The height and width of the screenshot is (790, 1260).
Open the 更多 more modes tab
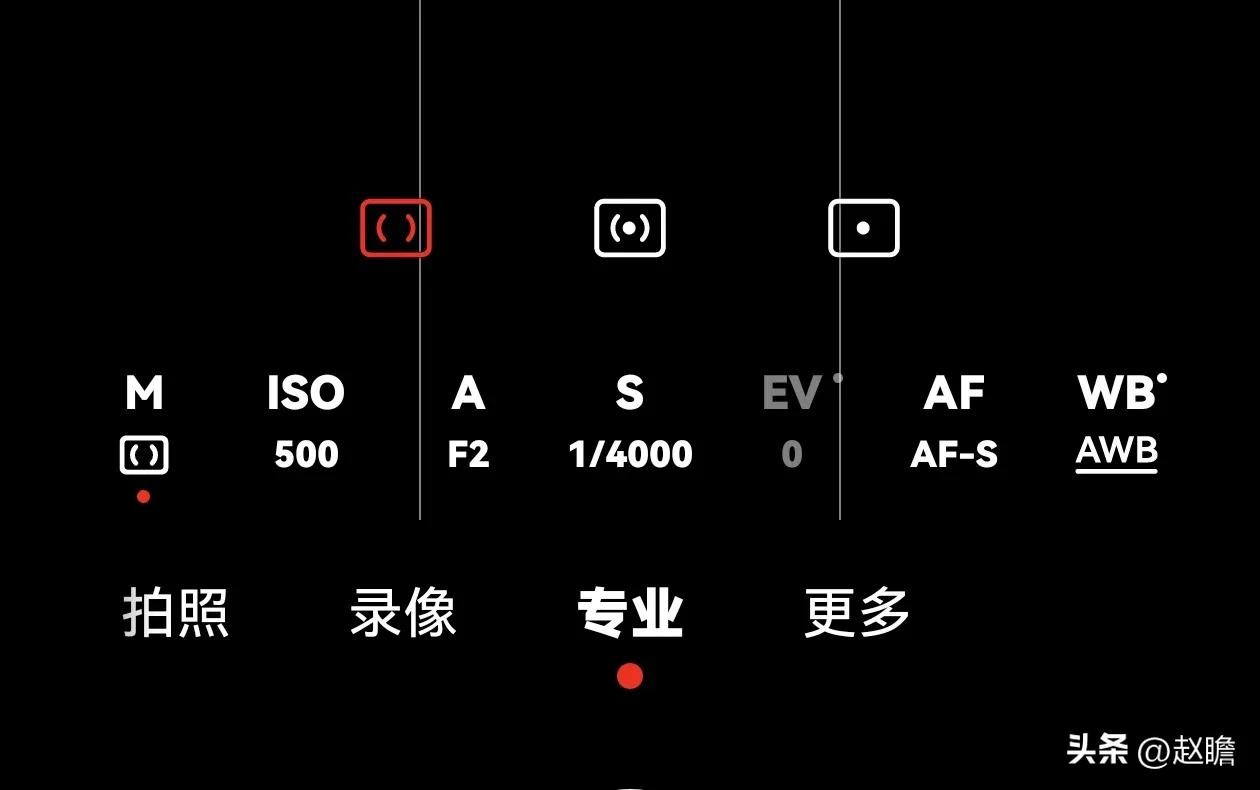click(857, 612)
